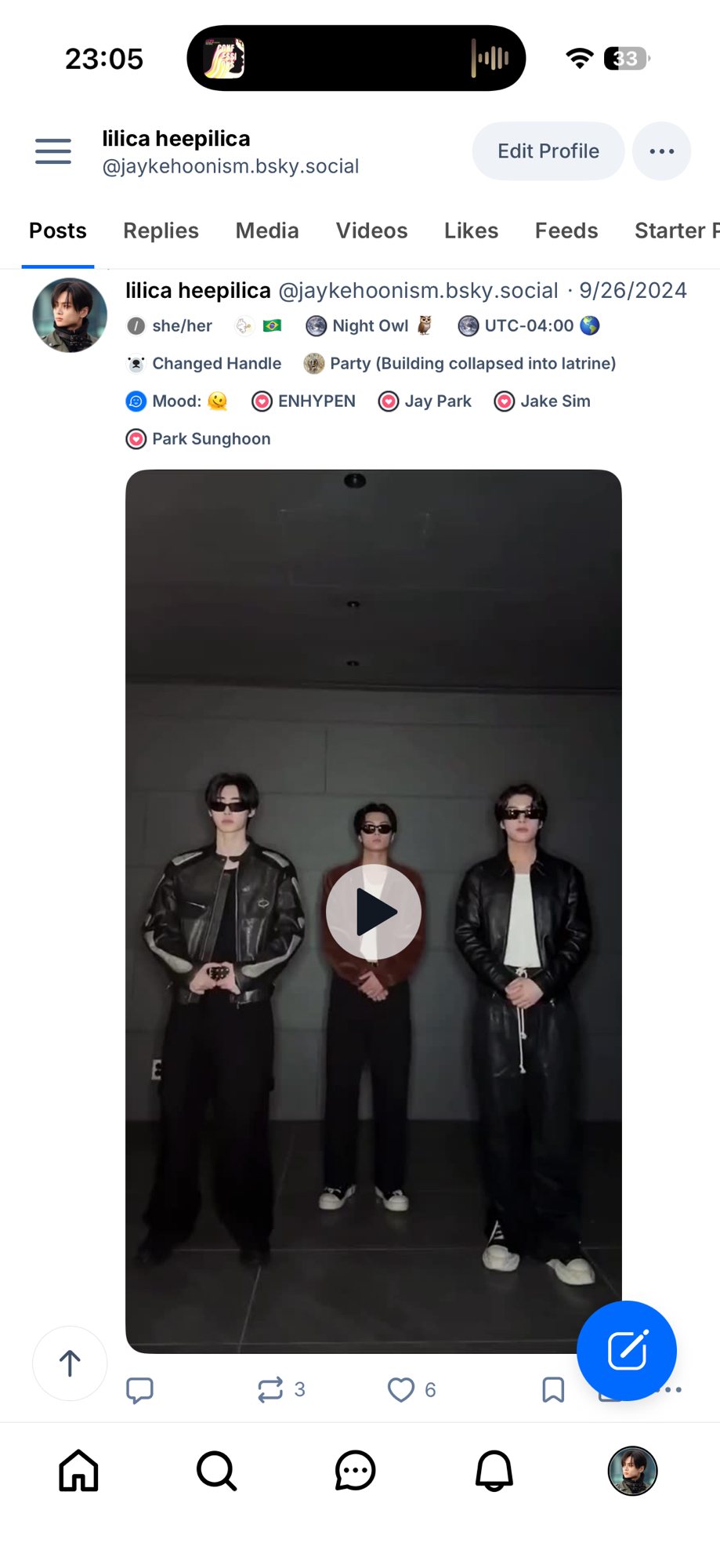Open the notifications bell
Screen dimensions: 720x1568
494,1470
